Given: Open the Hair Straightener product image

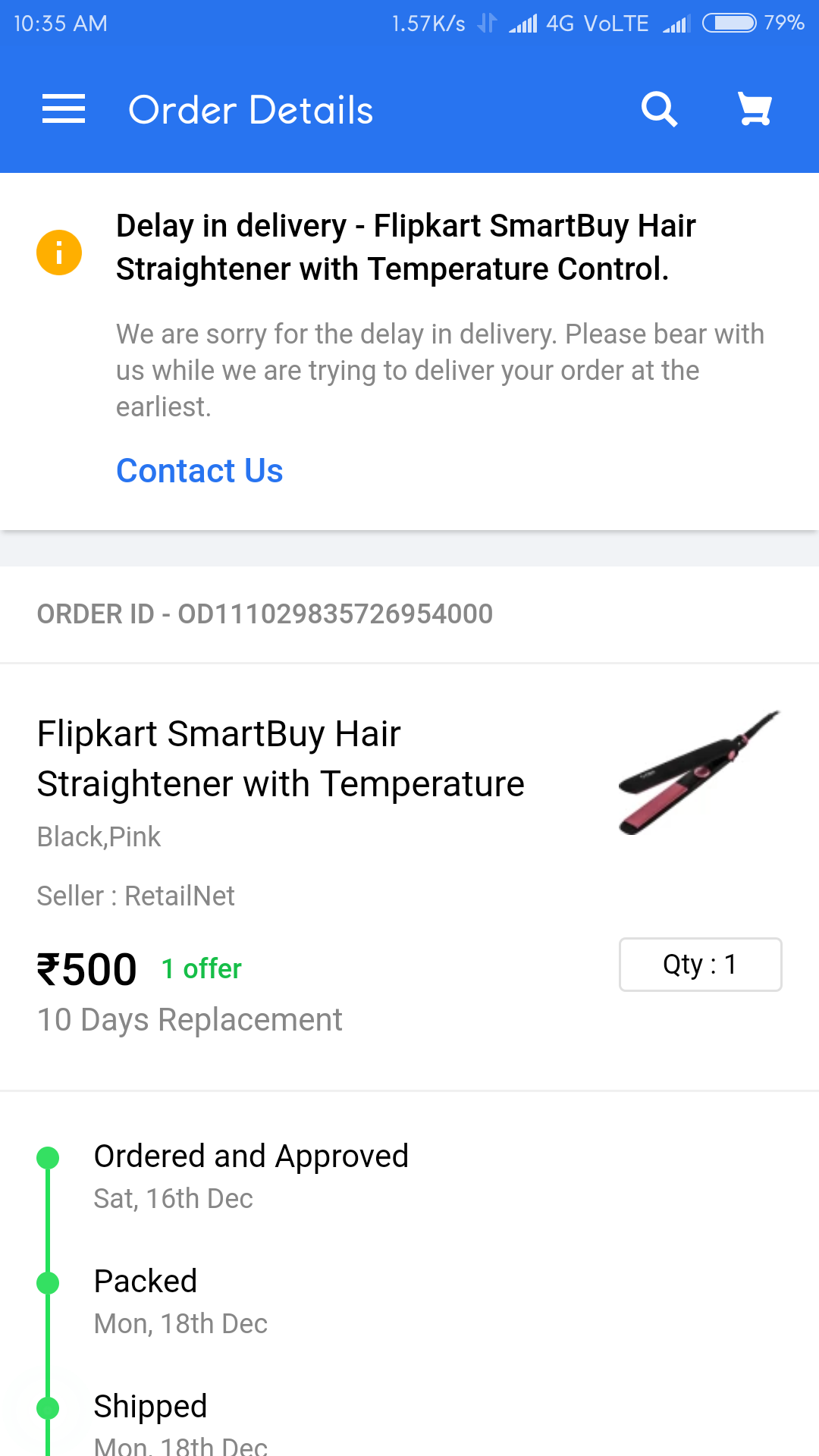Looking at the screenshot, I should click(699, 772).
